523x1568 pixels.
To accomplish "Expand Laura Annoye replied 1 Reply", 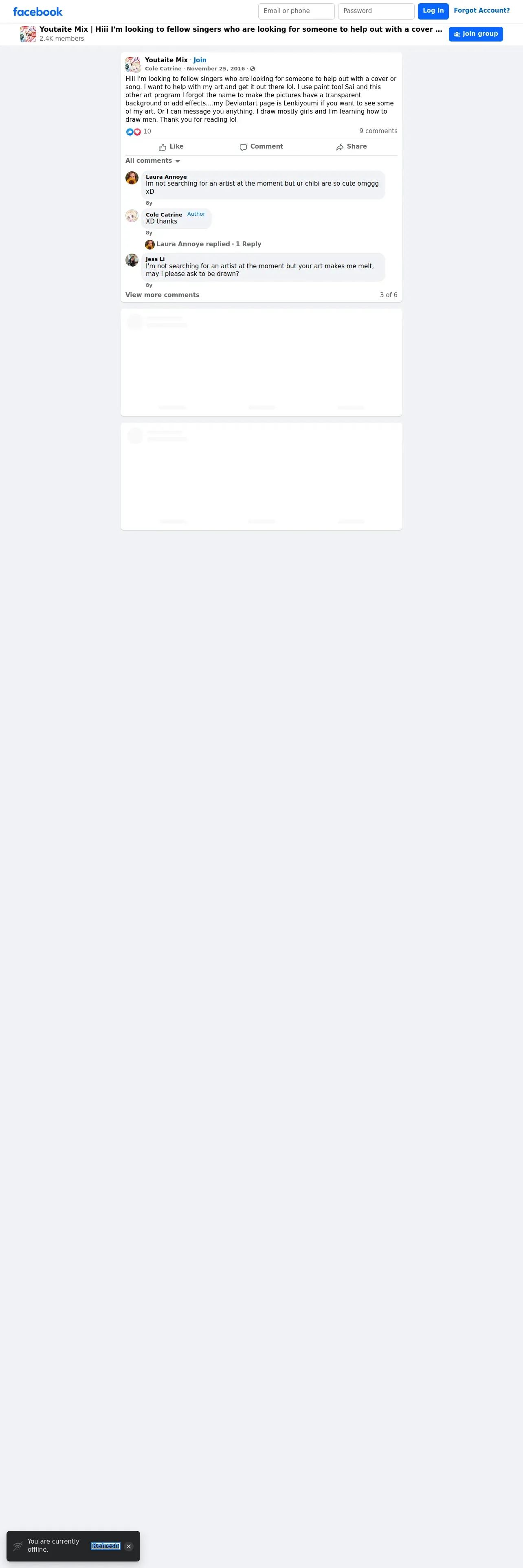I will pyautogui.click(x=209, y=244).
